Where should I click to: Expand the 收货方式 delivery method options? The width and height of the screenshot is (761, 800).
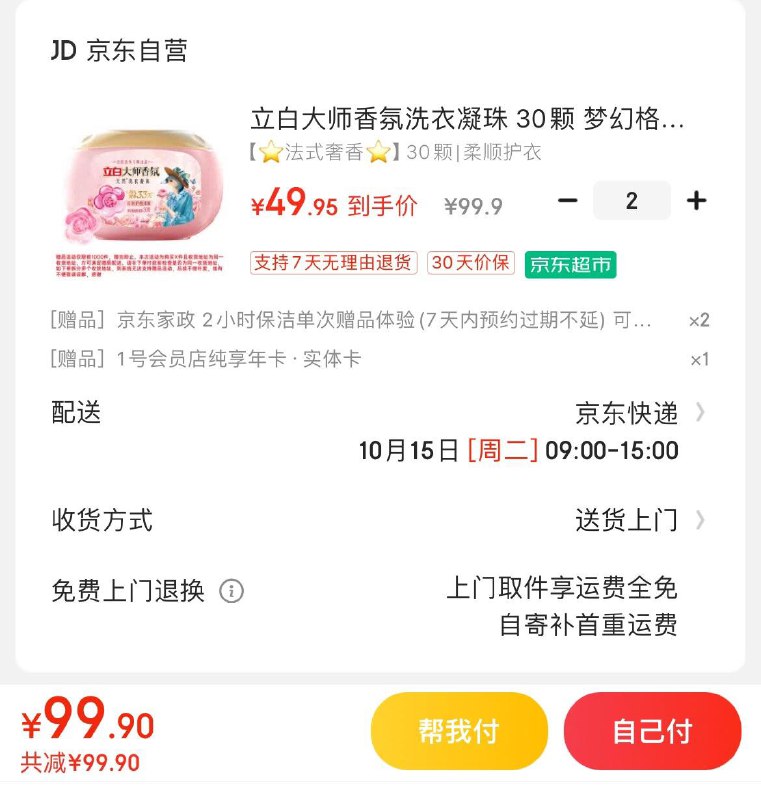701,520
